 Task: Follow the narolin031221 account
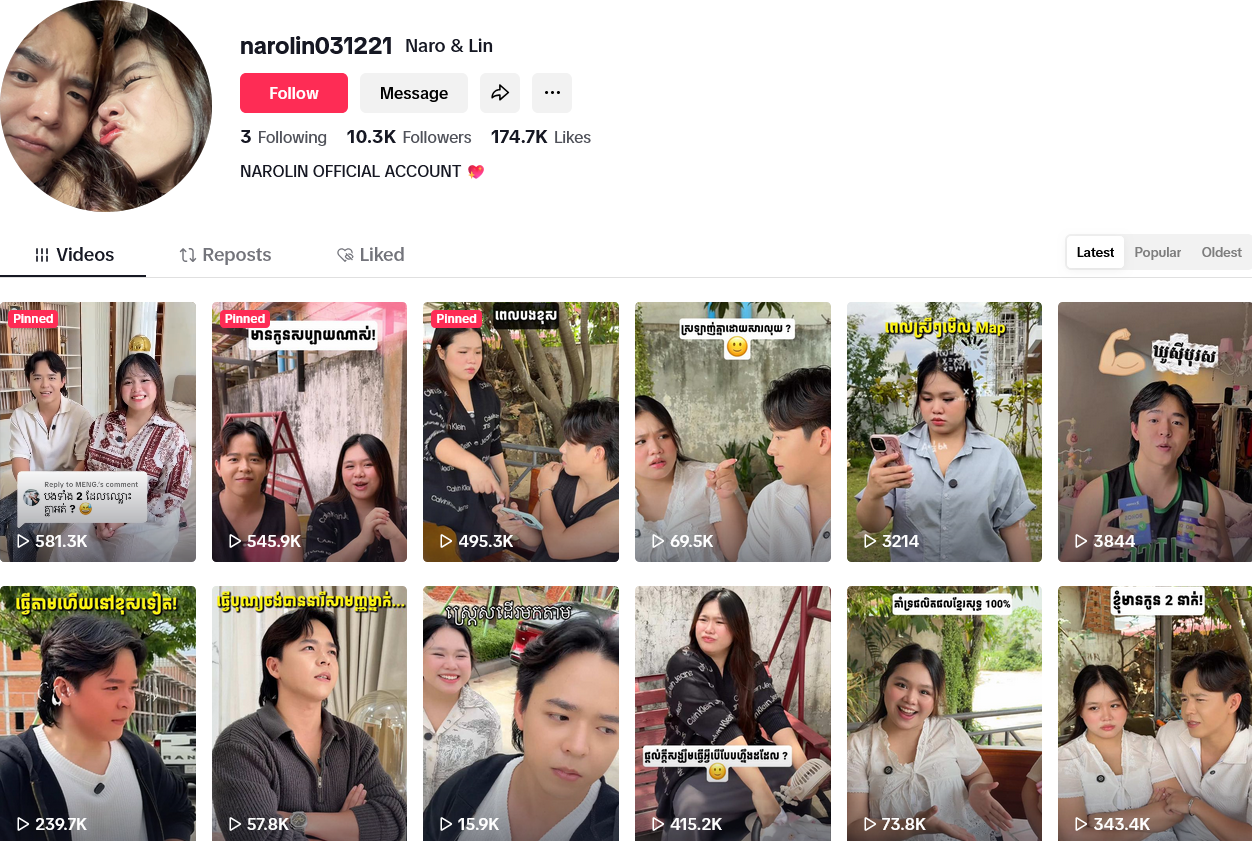pyautogui.click(x=293, y=93)
